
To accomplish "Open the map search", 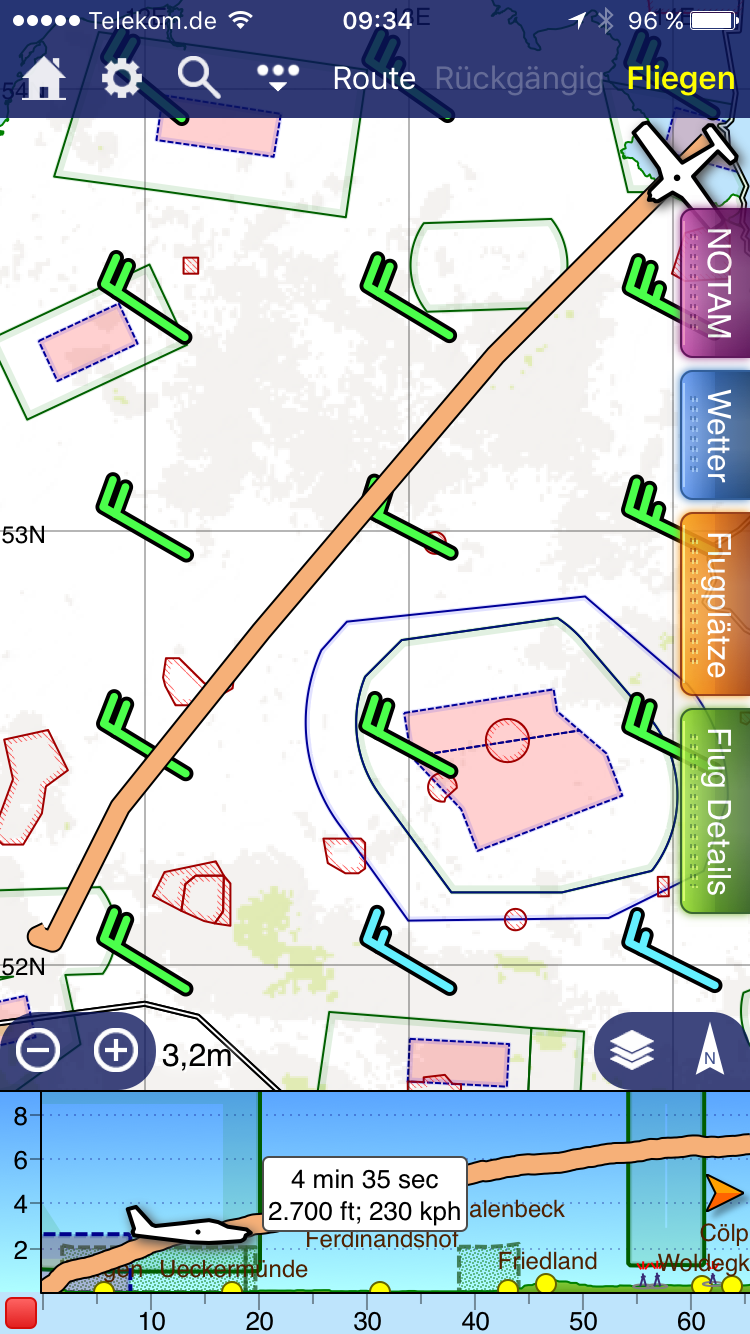I will pos(198,79).
